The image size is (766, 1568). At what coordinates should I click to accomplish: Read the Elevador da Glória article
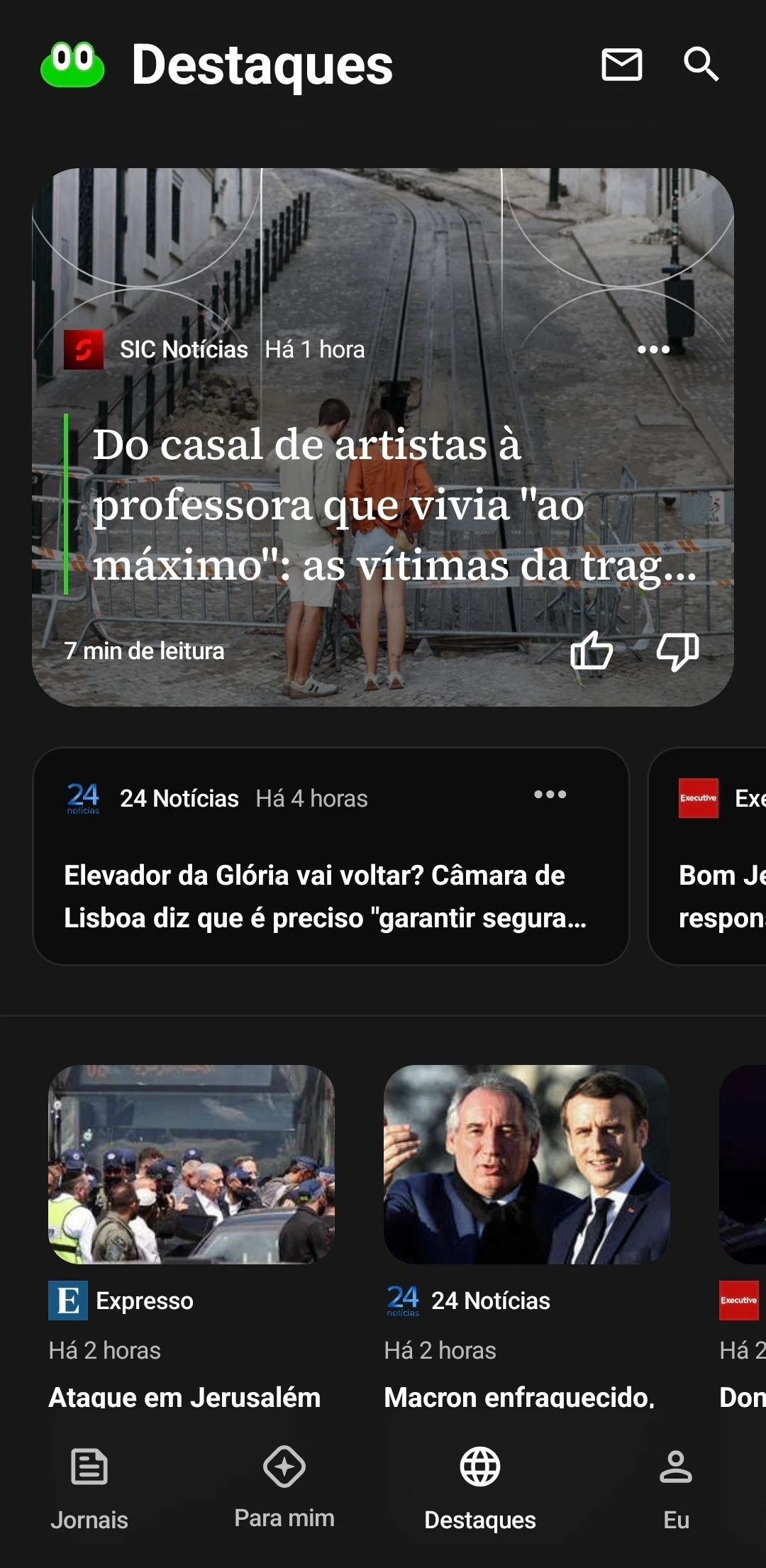(x=325, y=896)
